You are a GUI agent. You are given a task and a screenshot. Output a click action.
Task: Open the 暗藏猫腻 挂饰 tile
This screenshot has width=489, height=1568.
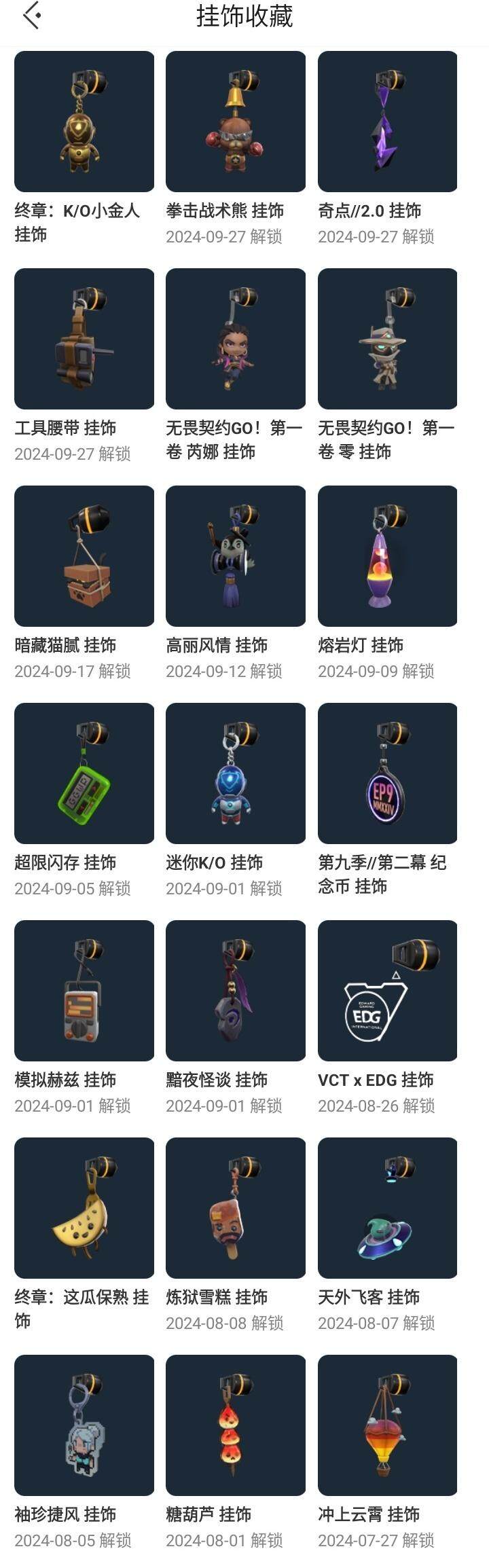[84, 556]
